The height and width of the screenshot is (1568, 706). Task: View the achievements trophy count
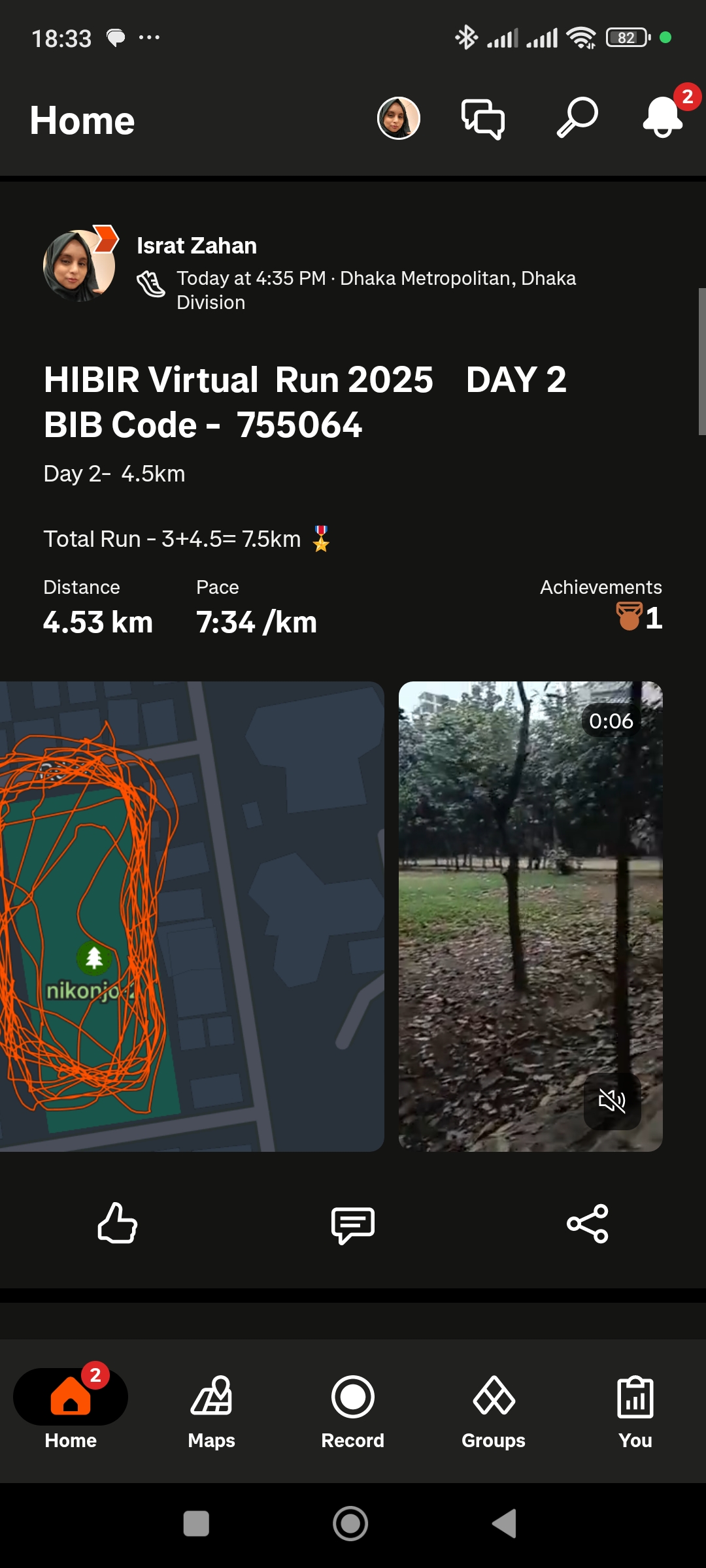click(639, 617)
